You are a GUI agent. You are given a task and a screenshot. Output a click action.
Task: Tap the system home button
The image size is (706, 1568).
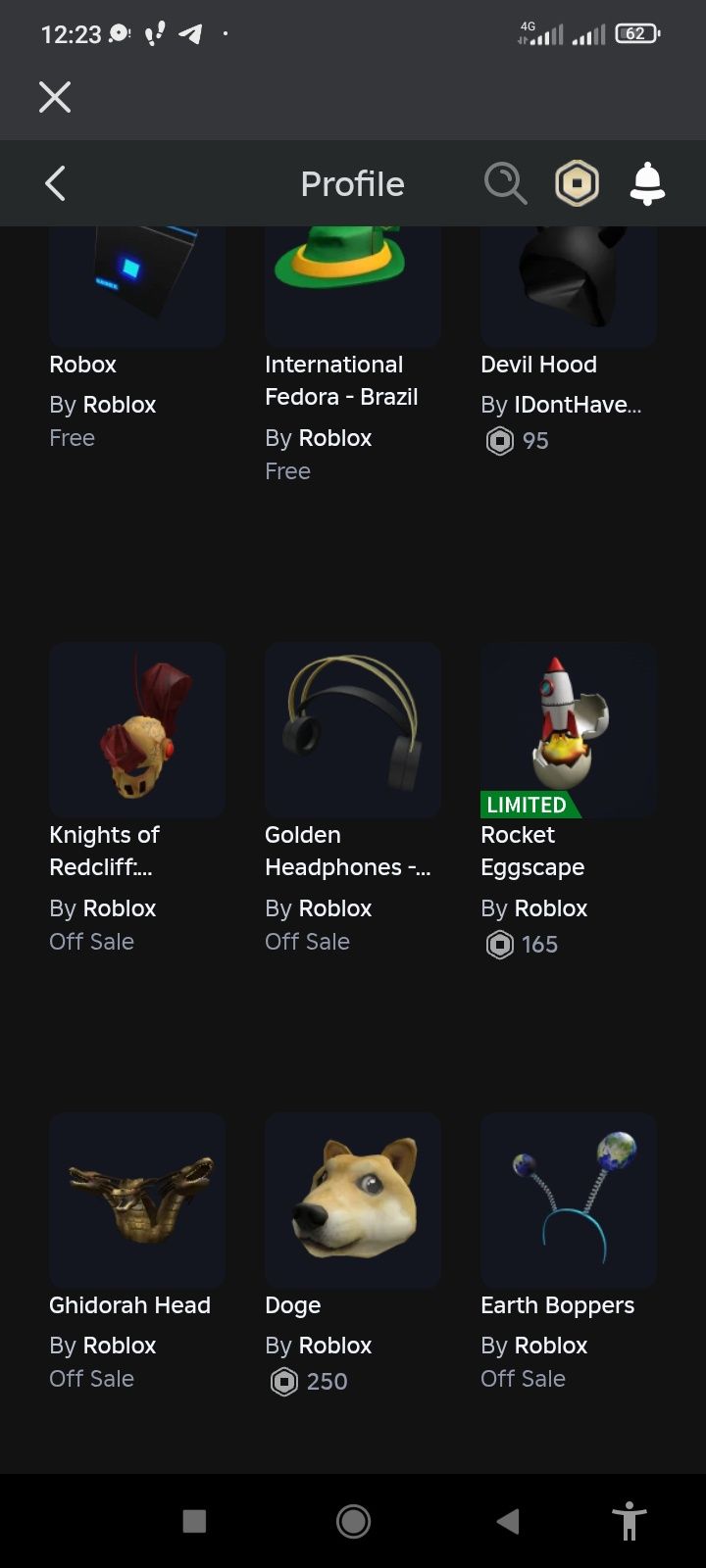pos(353,1521)
